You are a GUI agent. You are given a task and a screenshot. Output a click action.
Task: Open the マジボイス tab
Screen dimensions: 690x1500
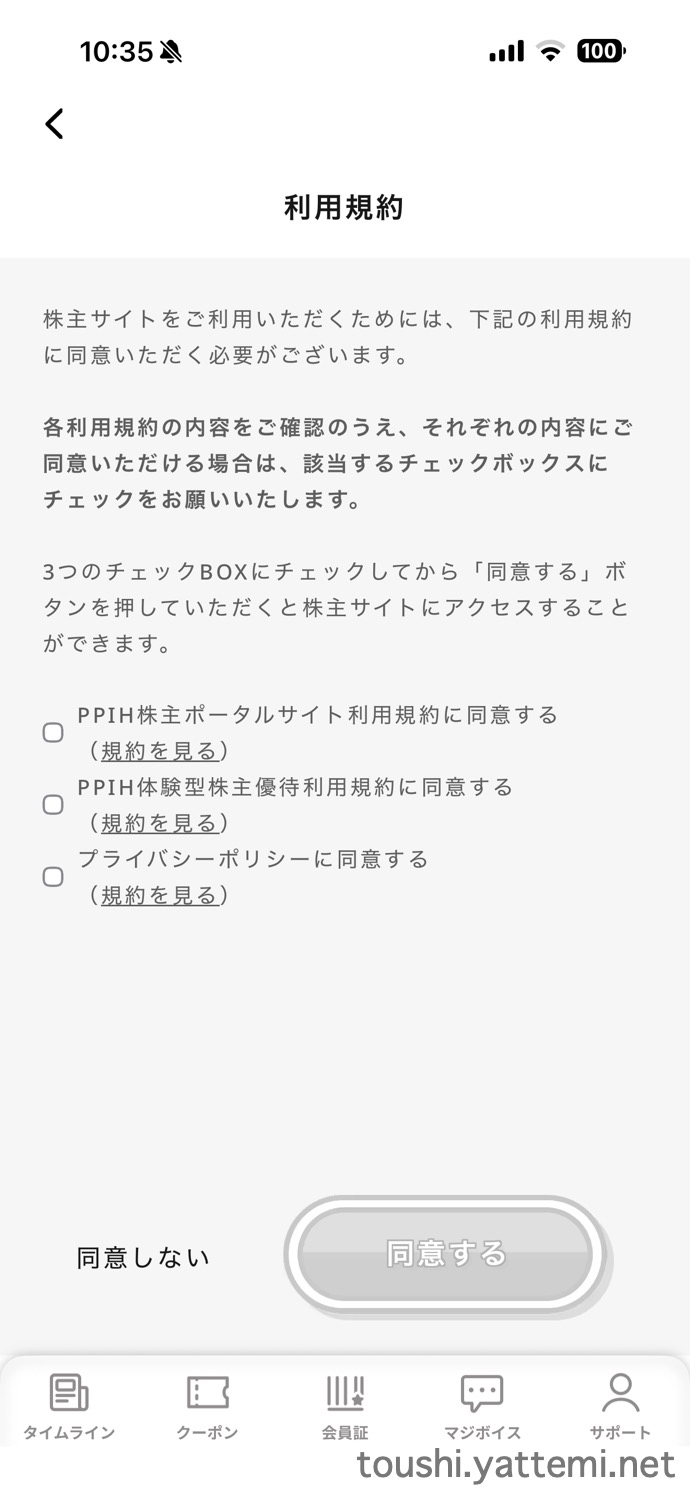point(482,1406)
